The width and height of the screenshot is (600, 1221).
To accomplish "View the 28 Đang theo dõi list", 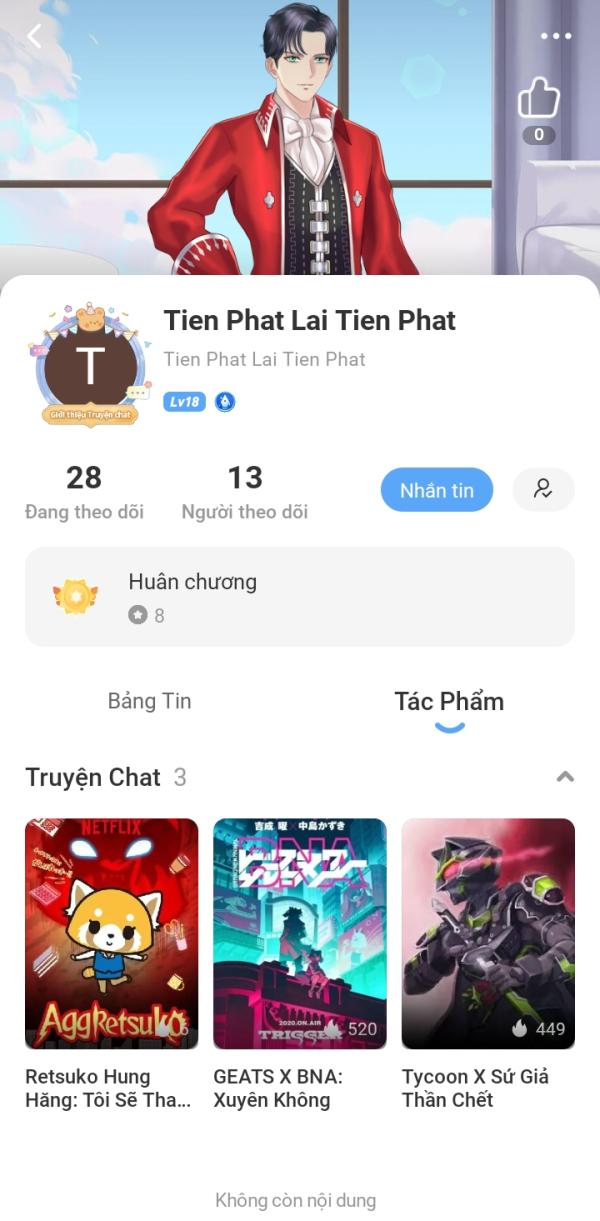I will click(x=84, y=492).
